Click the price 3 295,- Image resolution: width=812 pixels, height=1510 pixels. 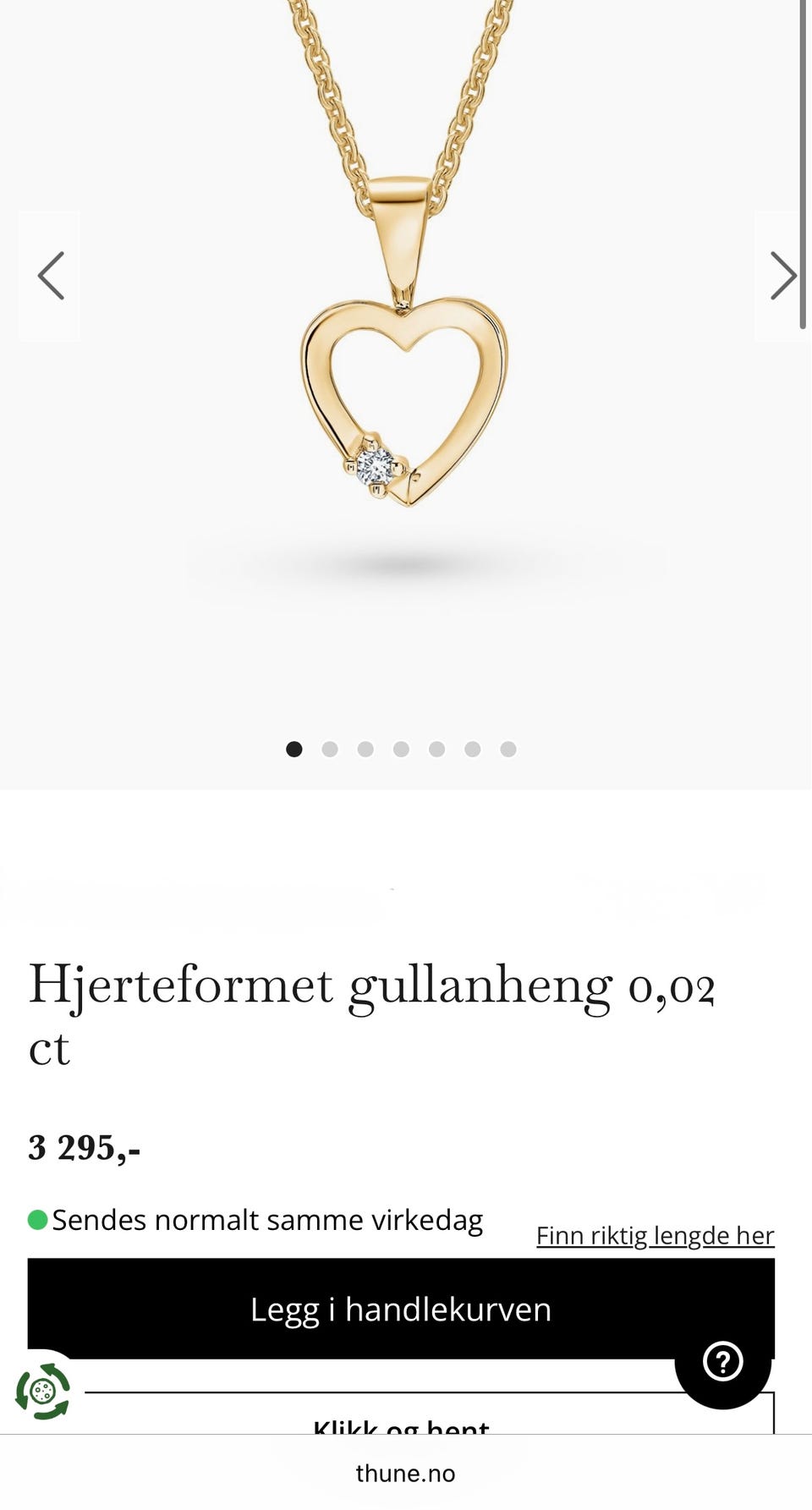85,1149
